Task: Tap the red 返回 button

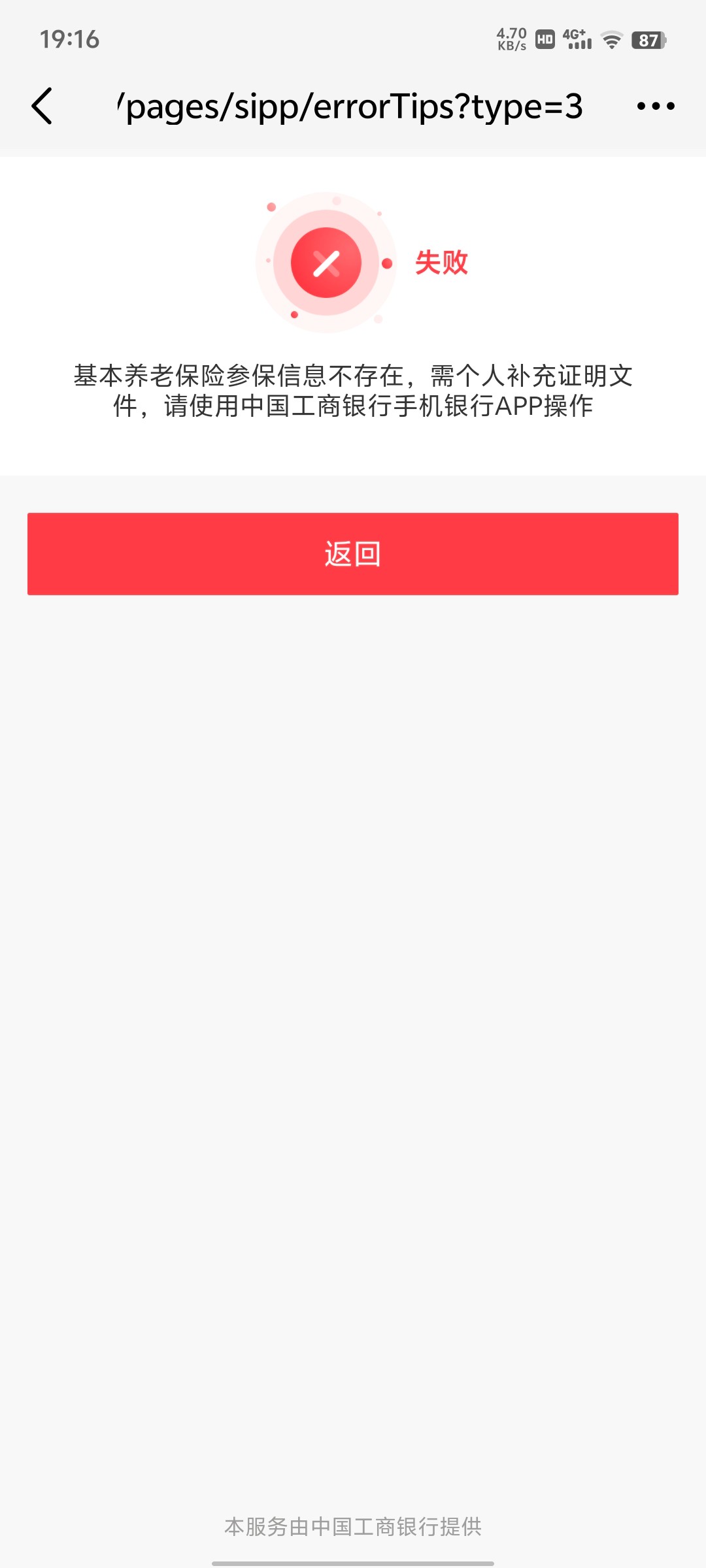Action: coord(353,554)
